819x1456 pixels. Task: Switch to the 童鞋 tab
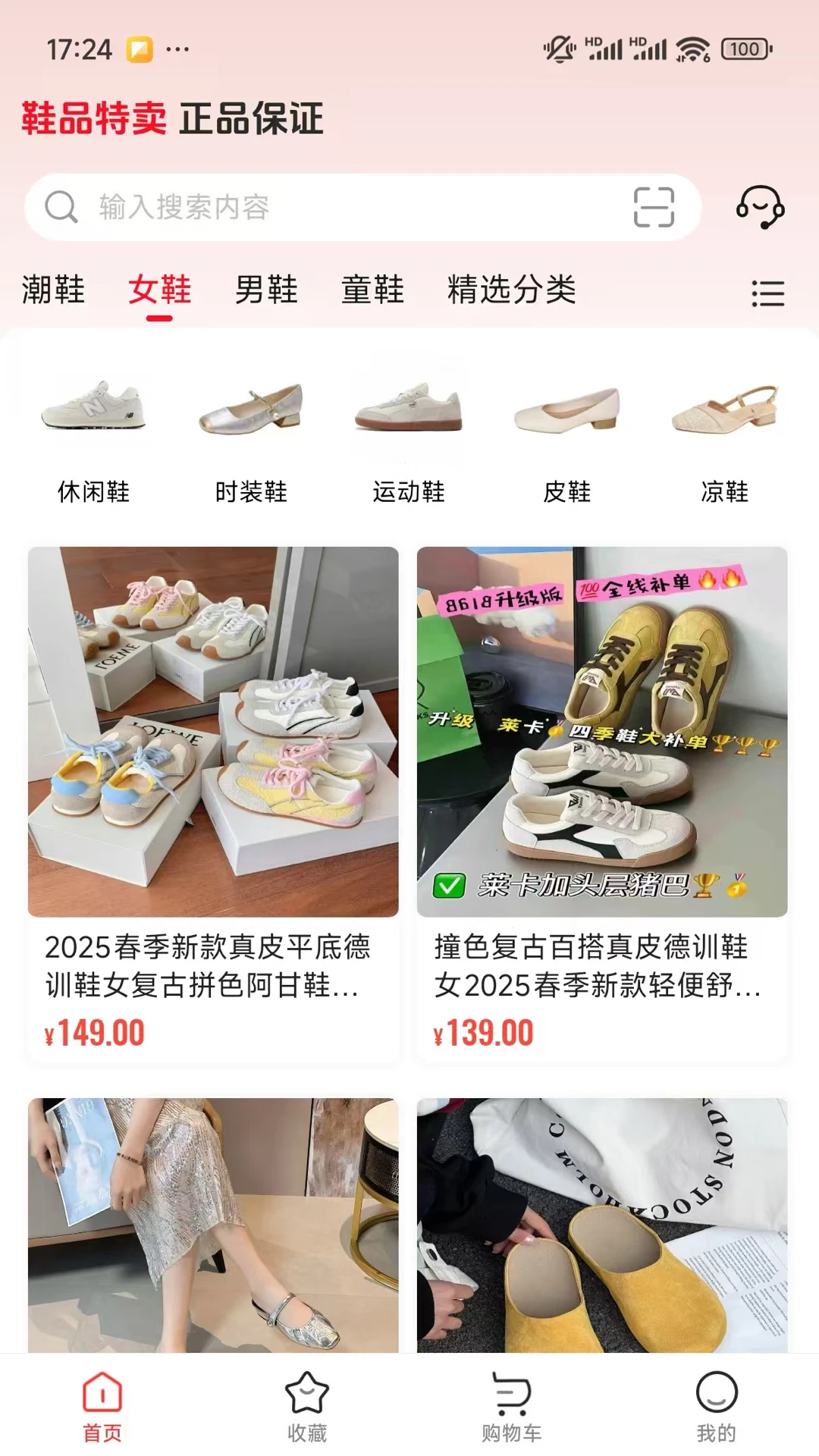[371, 290]
